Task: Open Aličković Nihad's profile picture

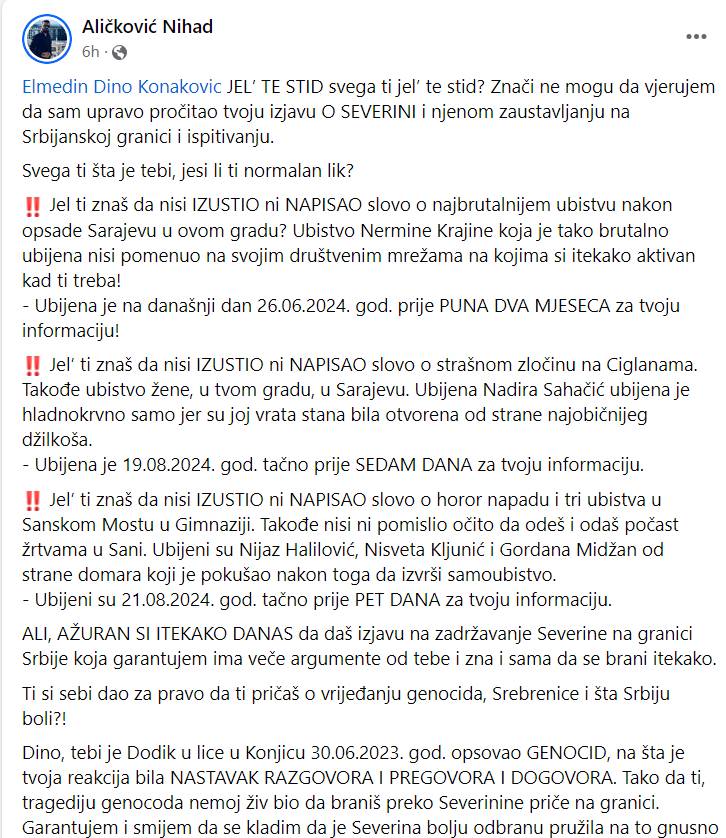Action: click(43, 37)
